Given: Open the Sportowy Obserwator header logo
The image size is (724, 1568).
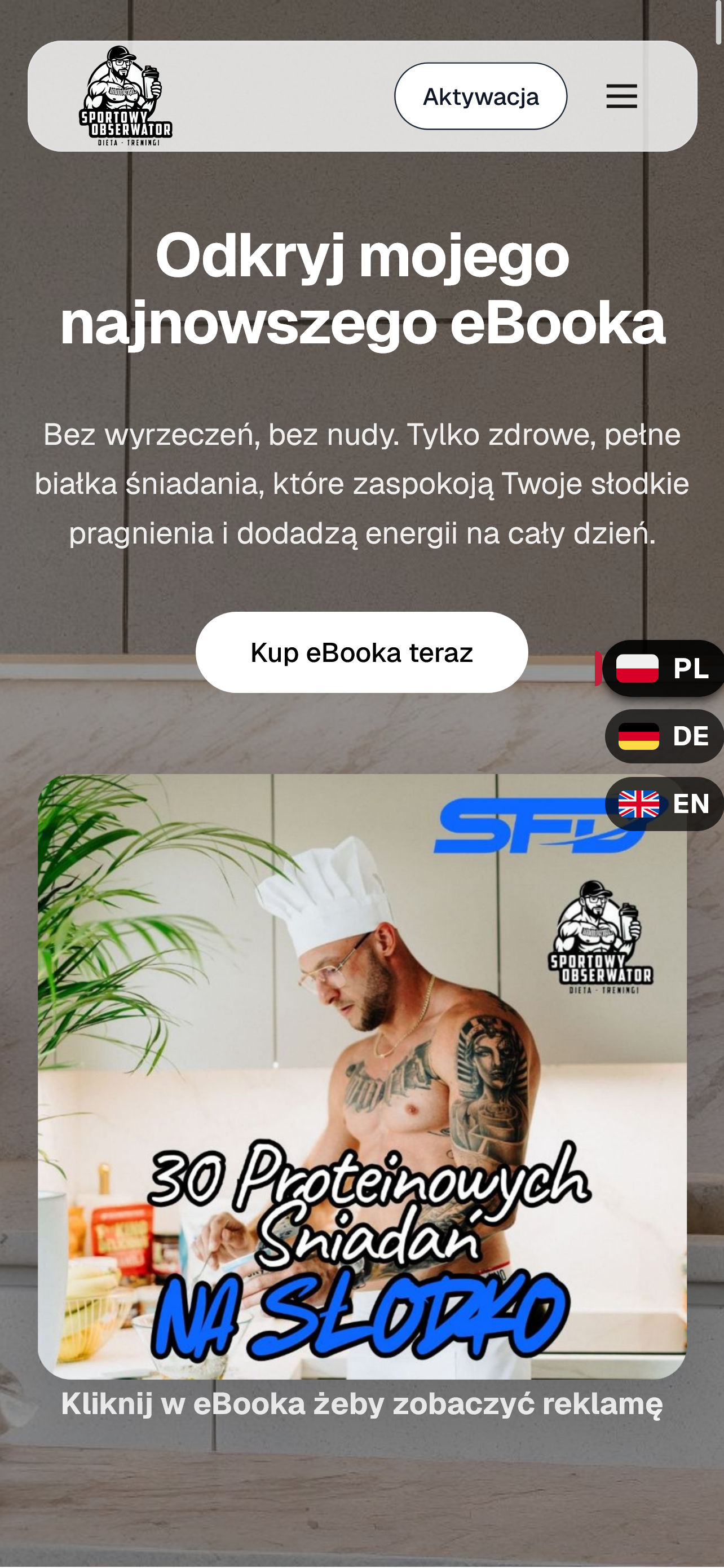Looking at the screenshot, I should (x=126, y=96).
